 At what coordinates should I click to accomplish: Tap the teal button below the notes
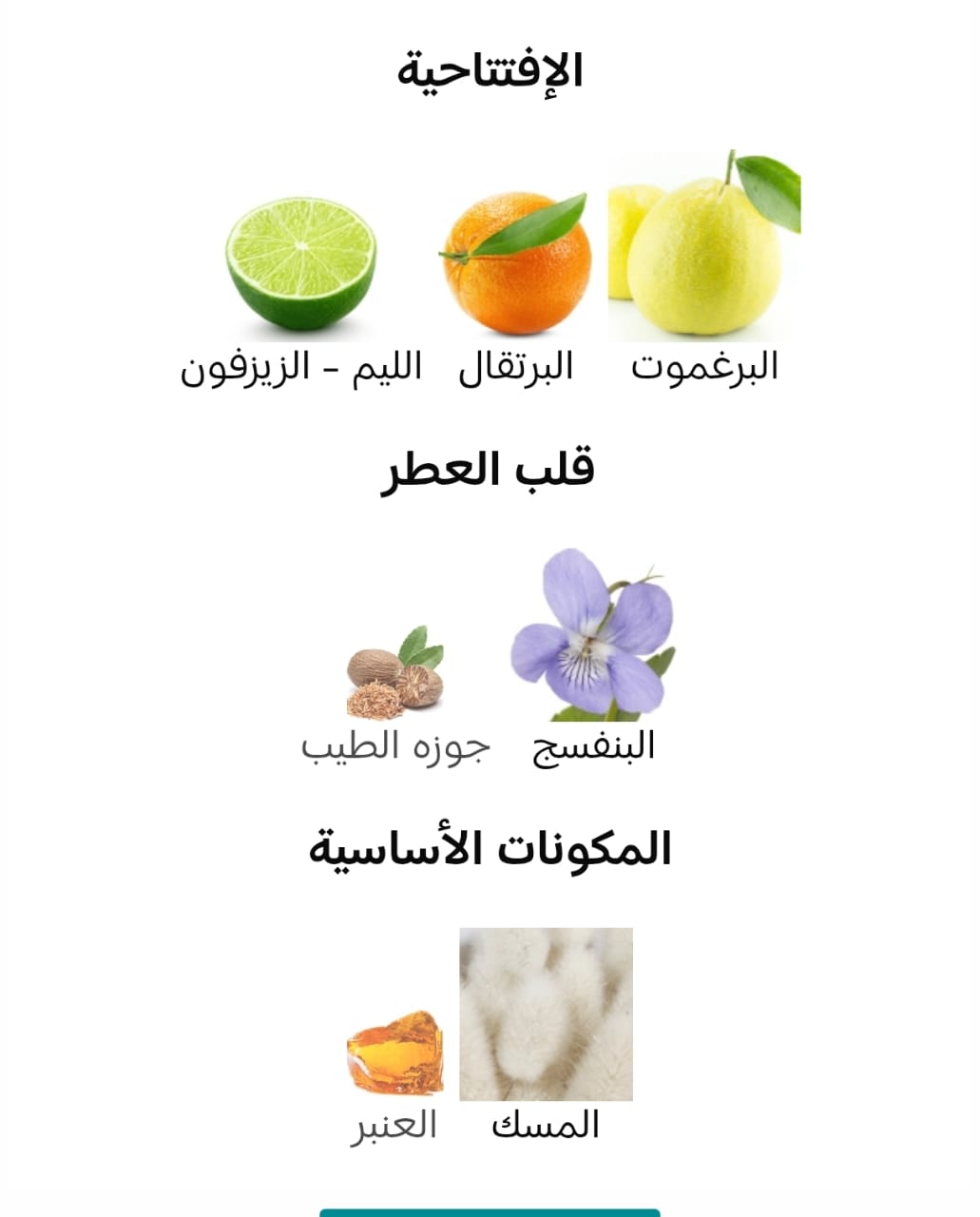point(490,1212)
